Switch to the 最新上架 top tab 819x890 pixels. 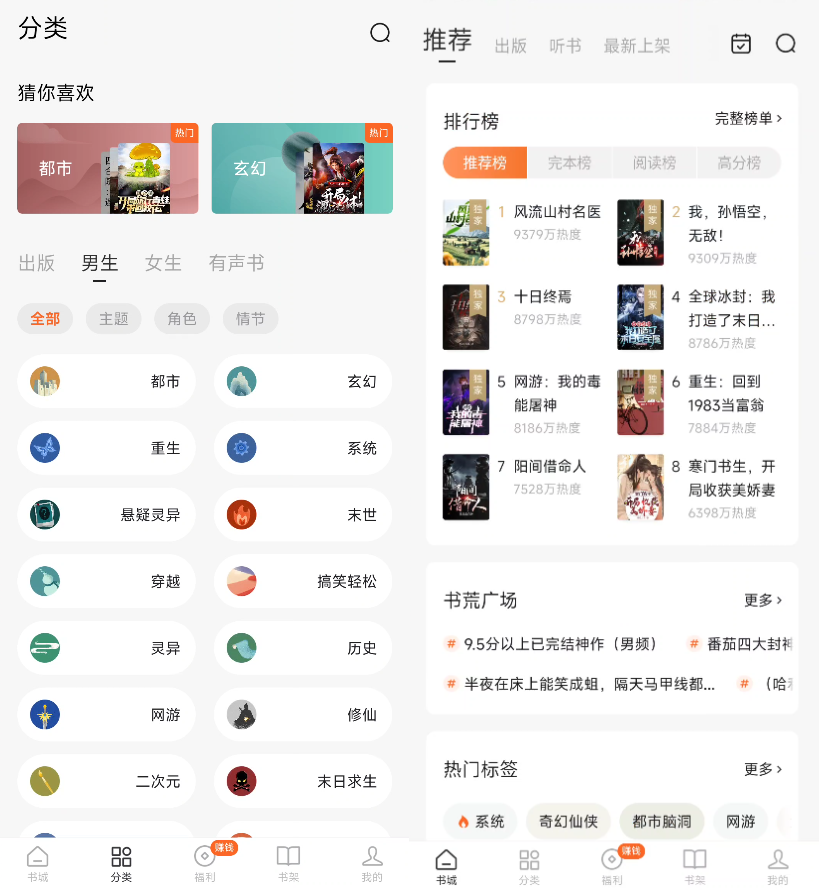pos(636,46)
